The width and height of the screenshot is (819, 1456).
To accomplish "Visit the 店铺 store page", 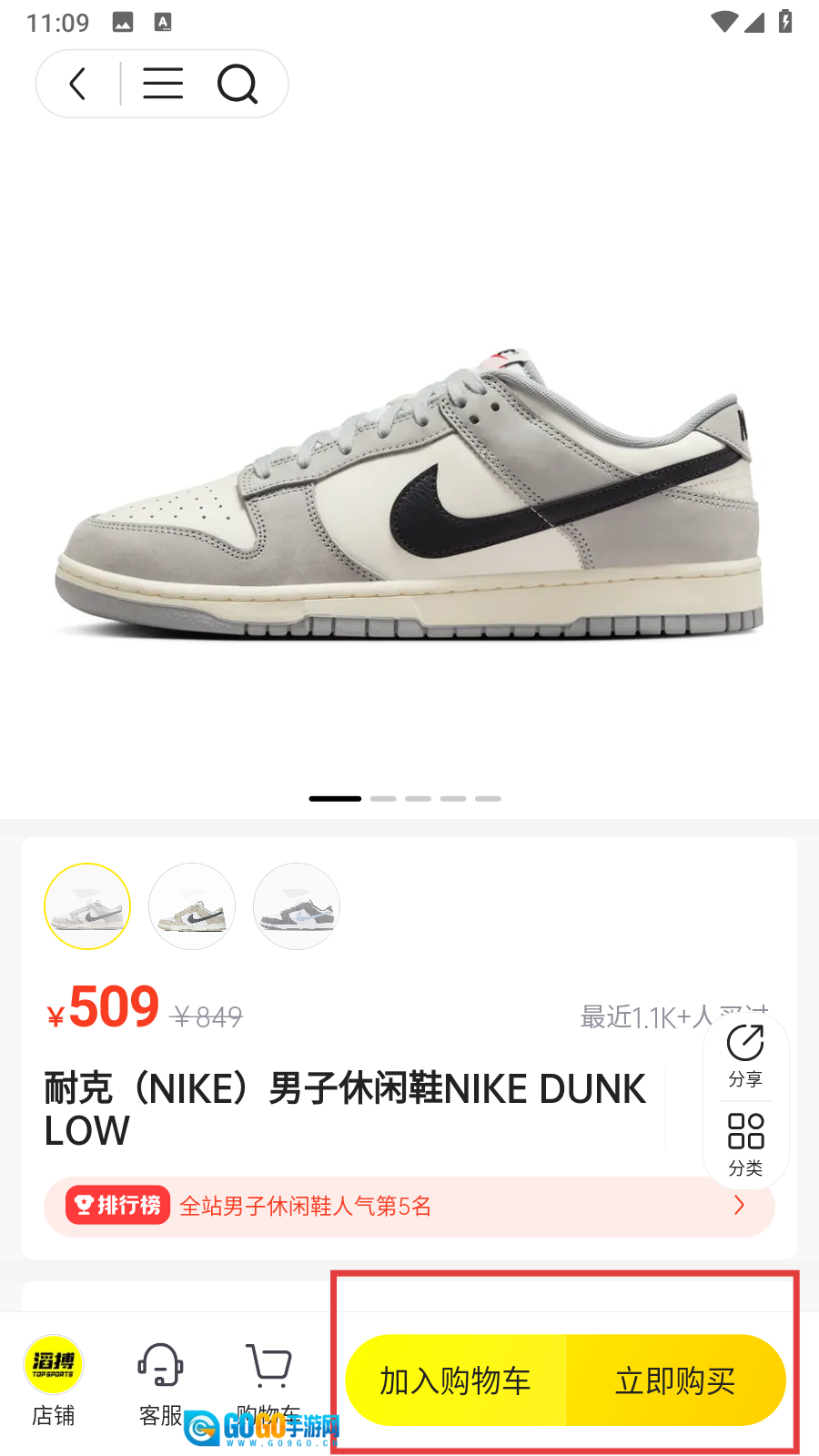I will pyautogui.click(x=53, y=1380).
